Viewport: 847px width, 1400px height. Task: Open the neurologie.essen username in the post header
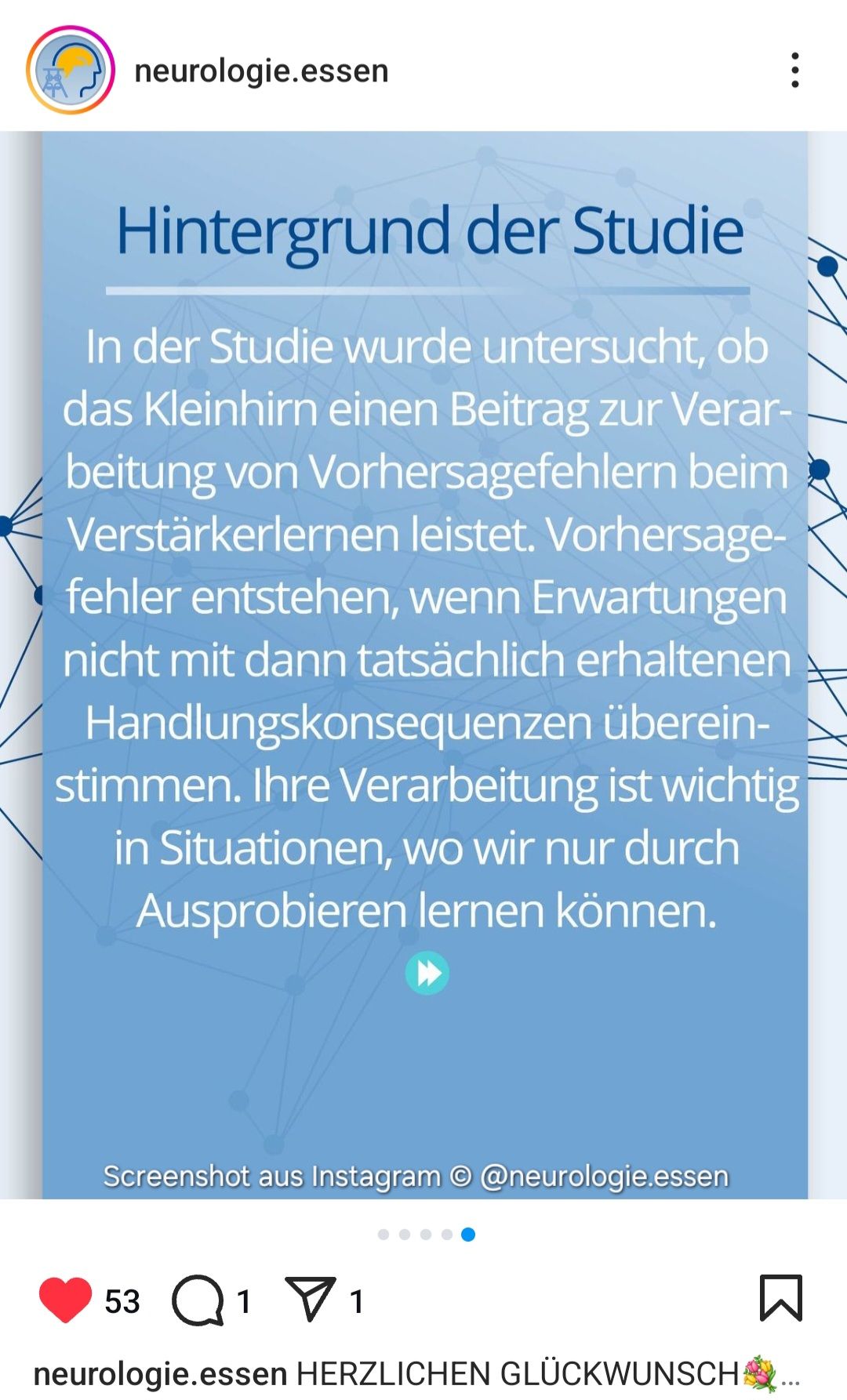point(261,71)
